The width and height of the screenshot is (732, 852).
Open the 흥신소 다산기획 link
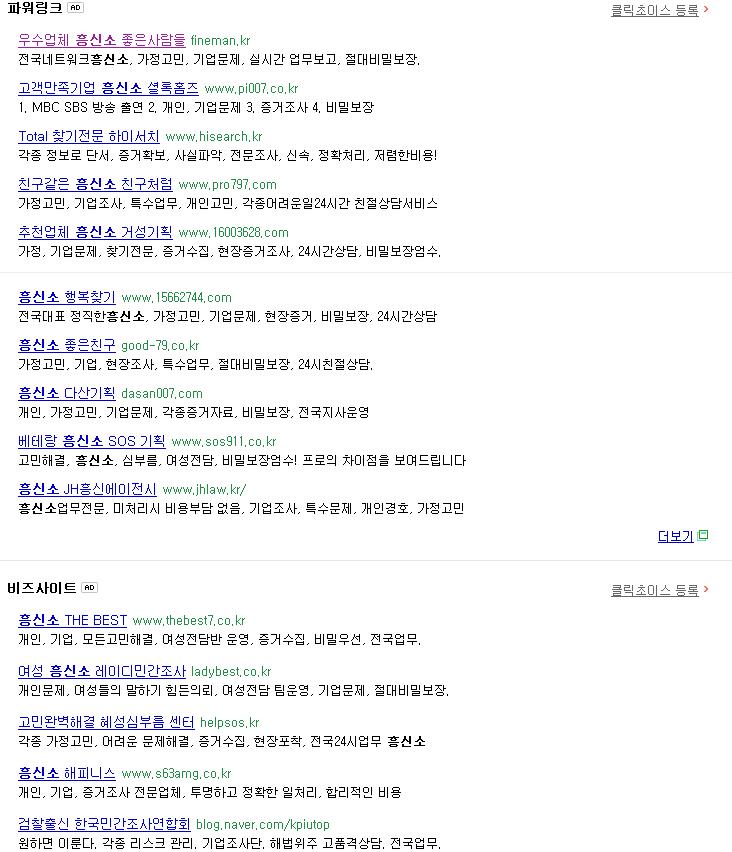click(66, 393)
